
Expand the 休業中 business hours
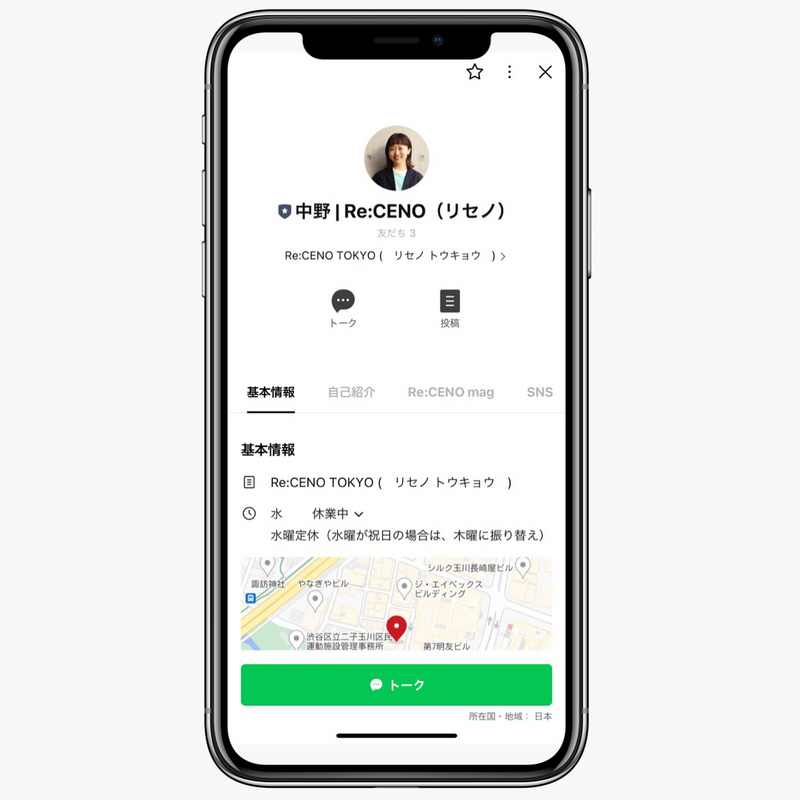(338, 513)
